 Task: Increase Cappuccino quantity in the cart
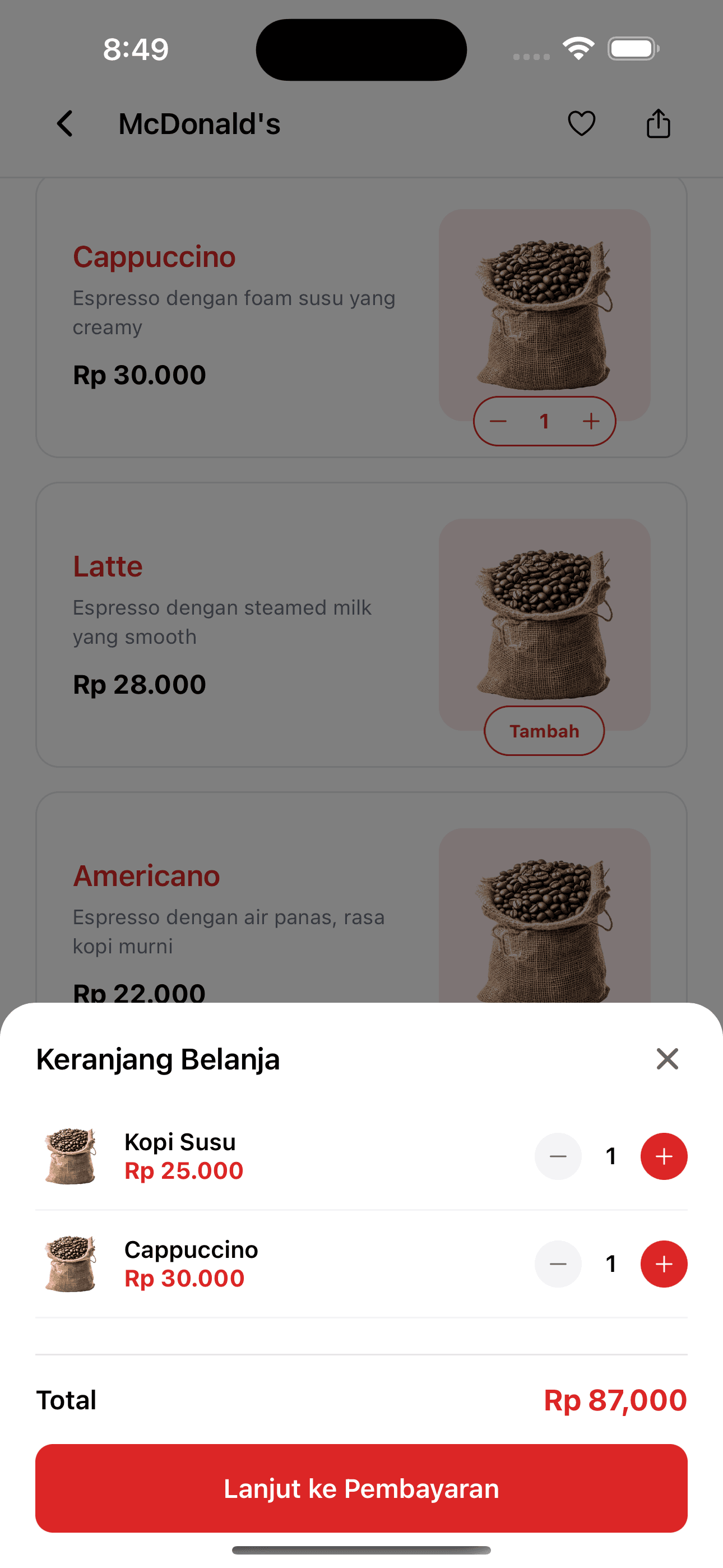click(664, 1263)
